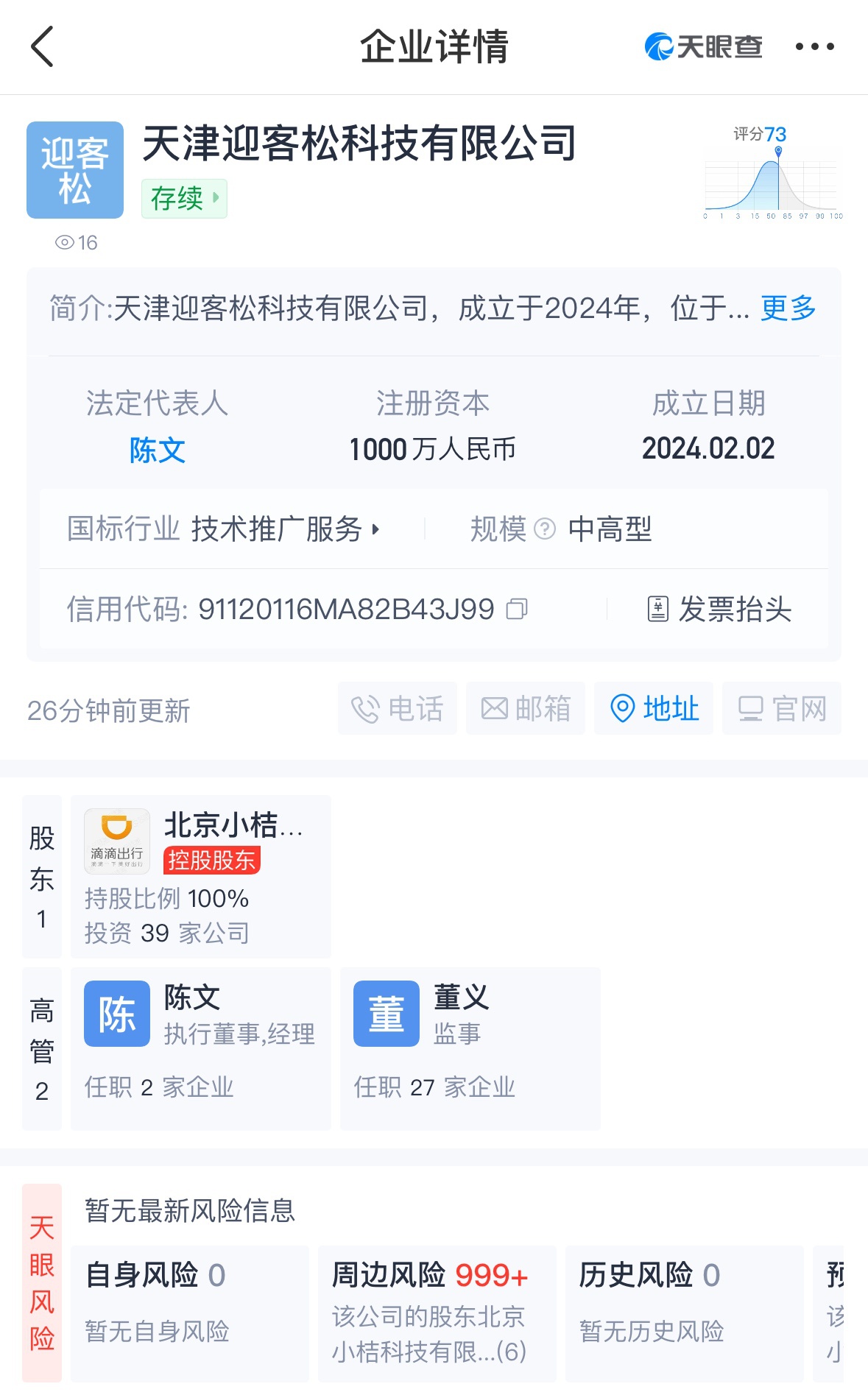View 周边风险 999+ risk card
The height and width of the screenshot is (1395, 868).
coord(437,1313)
